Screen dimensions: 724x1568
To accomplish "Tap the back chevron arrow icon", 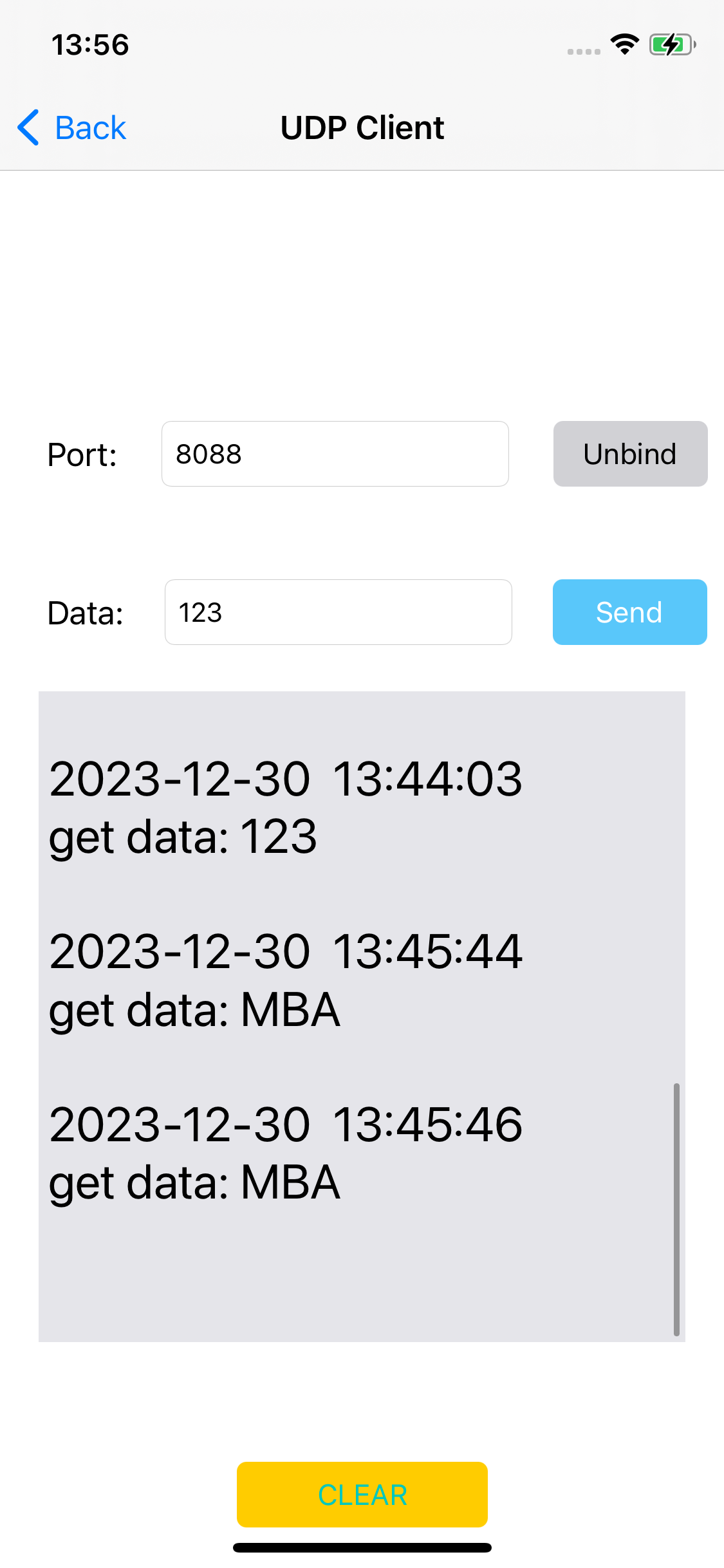I will point(27,127).
